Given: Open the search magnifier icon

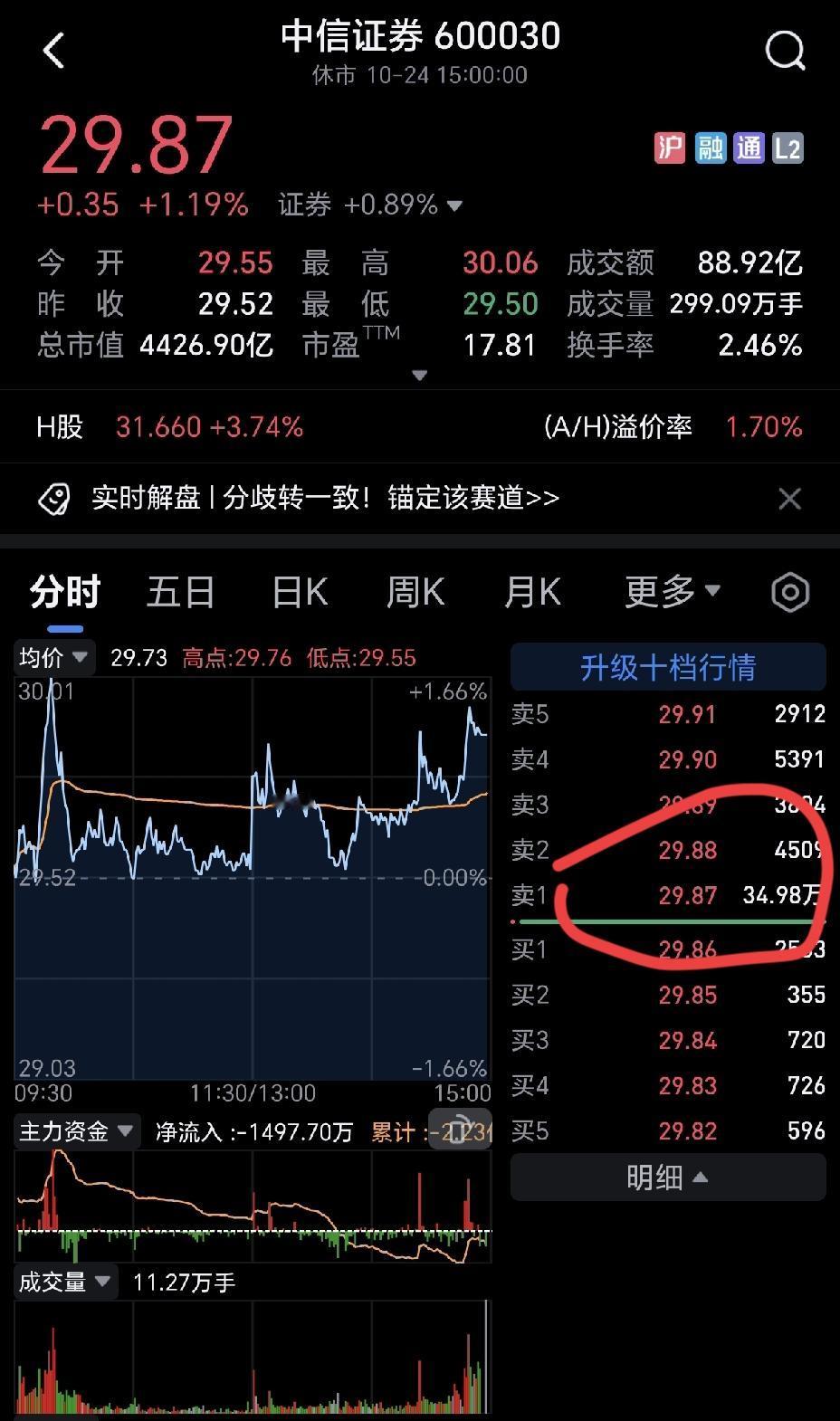Looking at the screenshot, I should pos(784,51).
